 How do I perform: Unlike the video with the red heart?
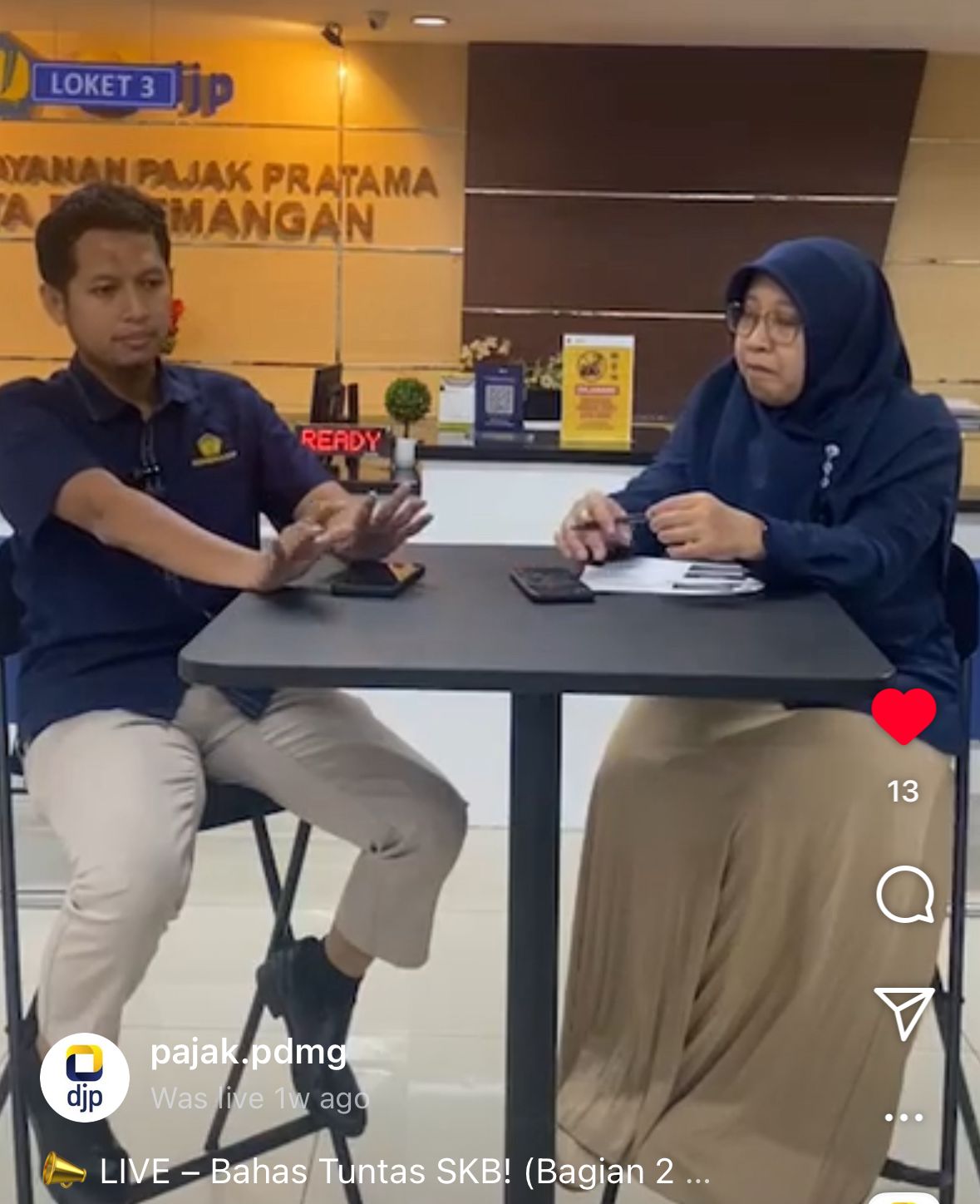(x=904, y=716)
